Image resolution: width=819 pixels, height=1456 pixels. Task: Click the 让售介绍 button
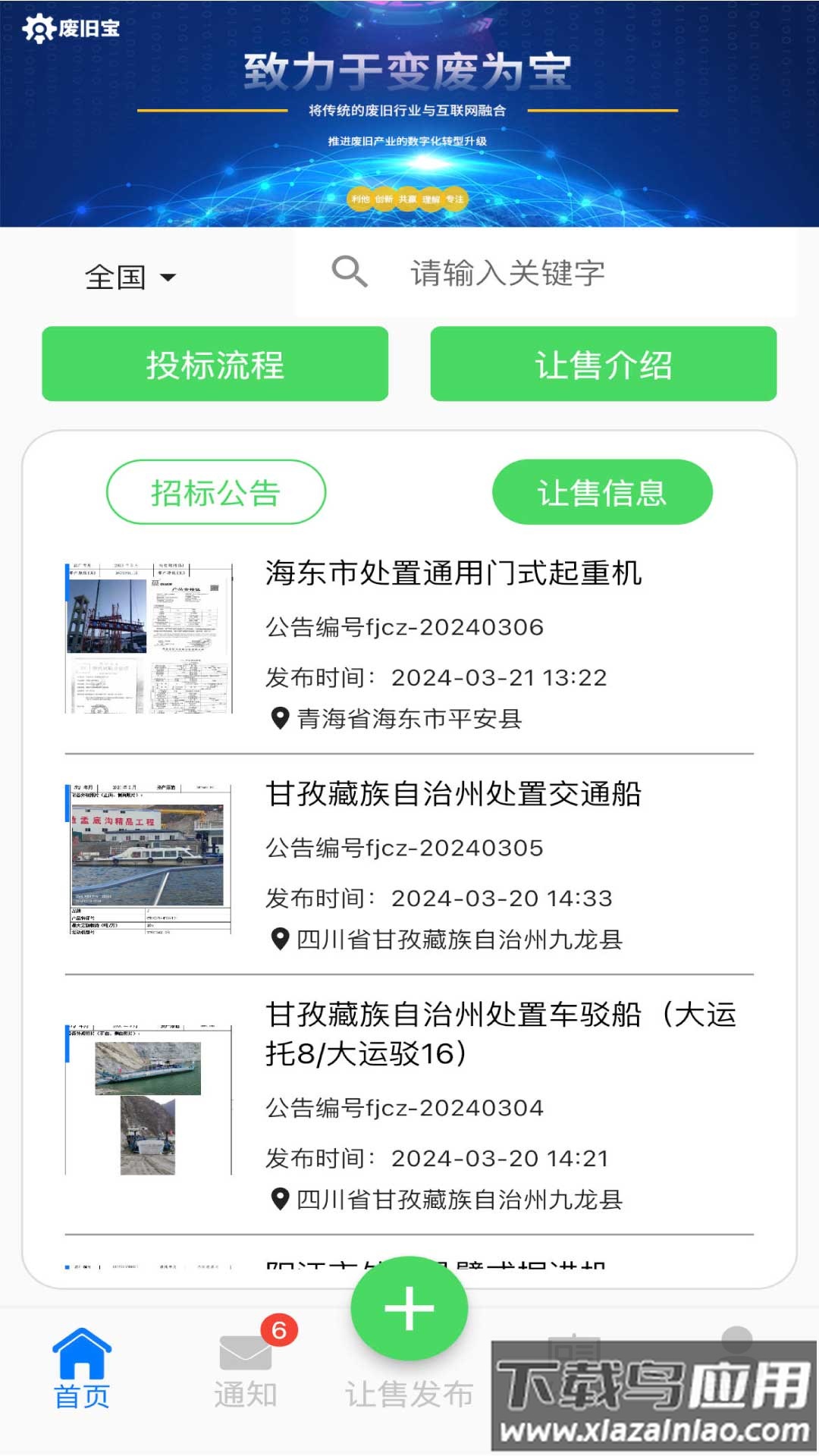pyautogui.click(x=603, y=365)
